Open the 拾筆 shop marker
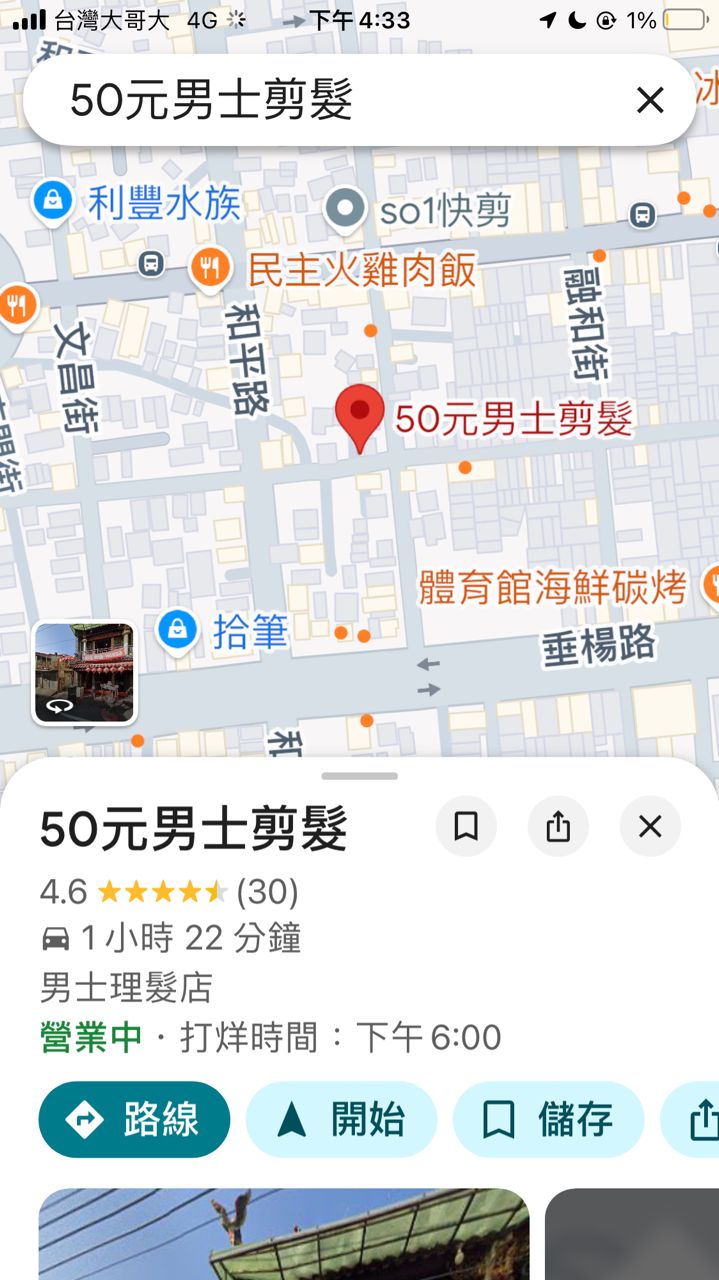 177,630
